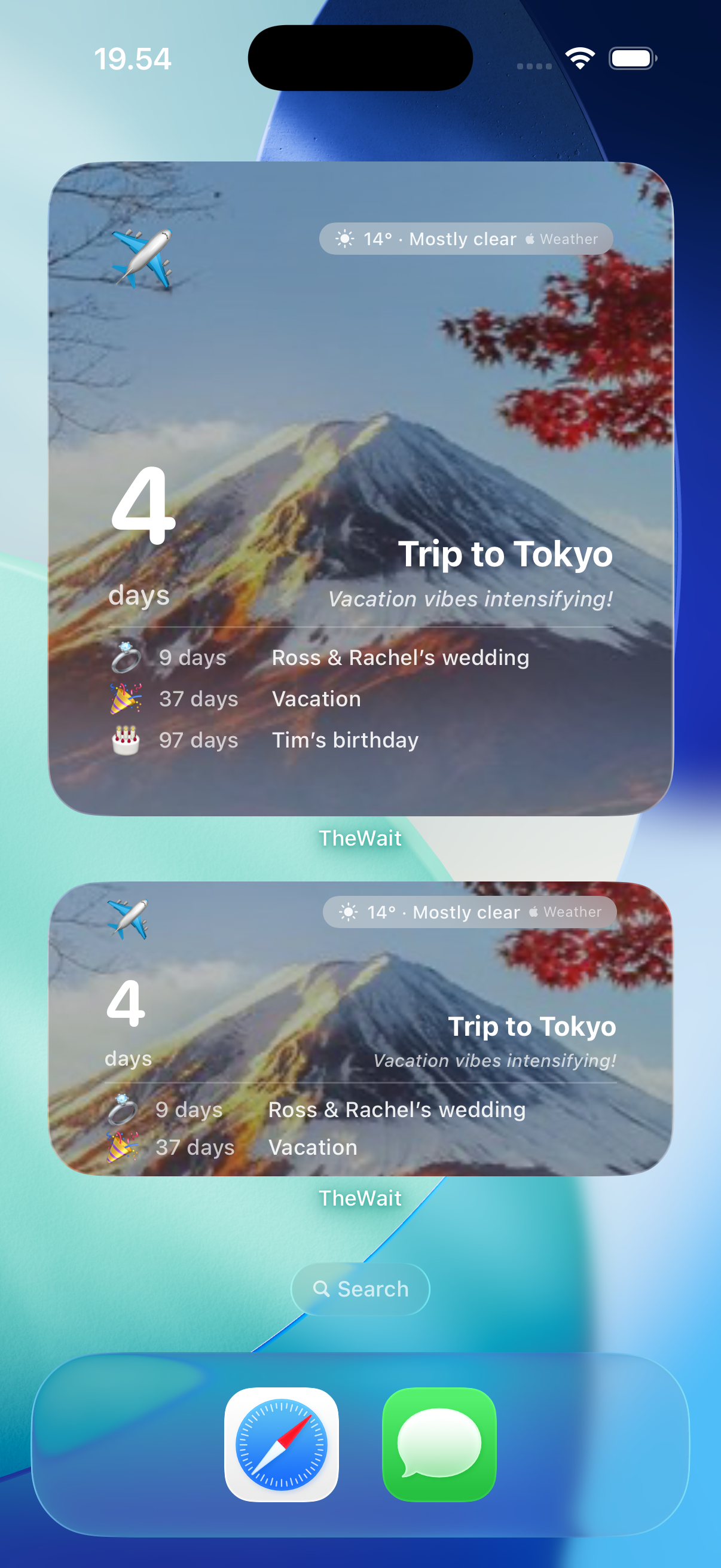Tap the Apple logo in the Weather attribution
Image resolution: width=721 pixels, height=1568 pixels.
pyautogui.click(x=530, y=239)
